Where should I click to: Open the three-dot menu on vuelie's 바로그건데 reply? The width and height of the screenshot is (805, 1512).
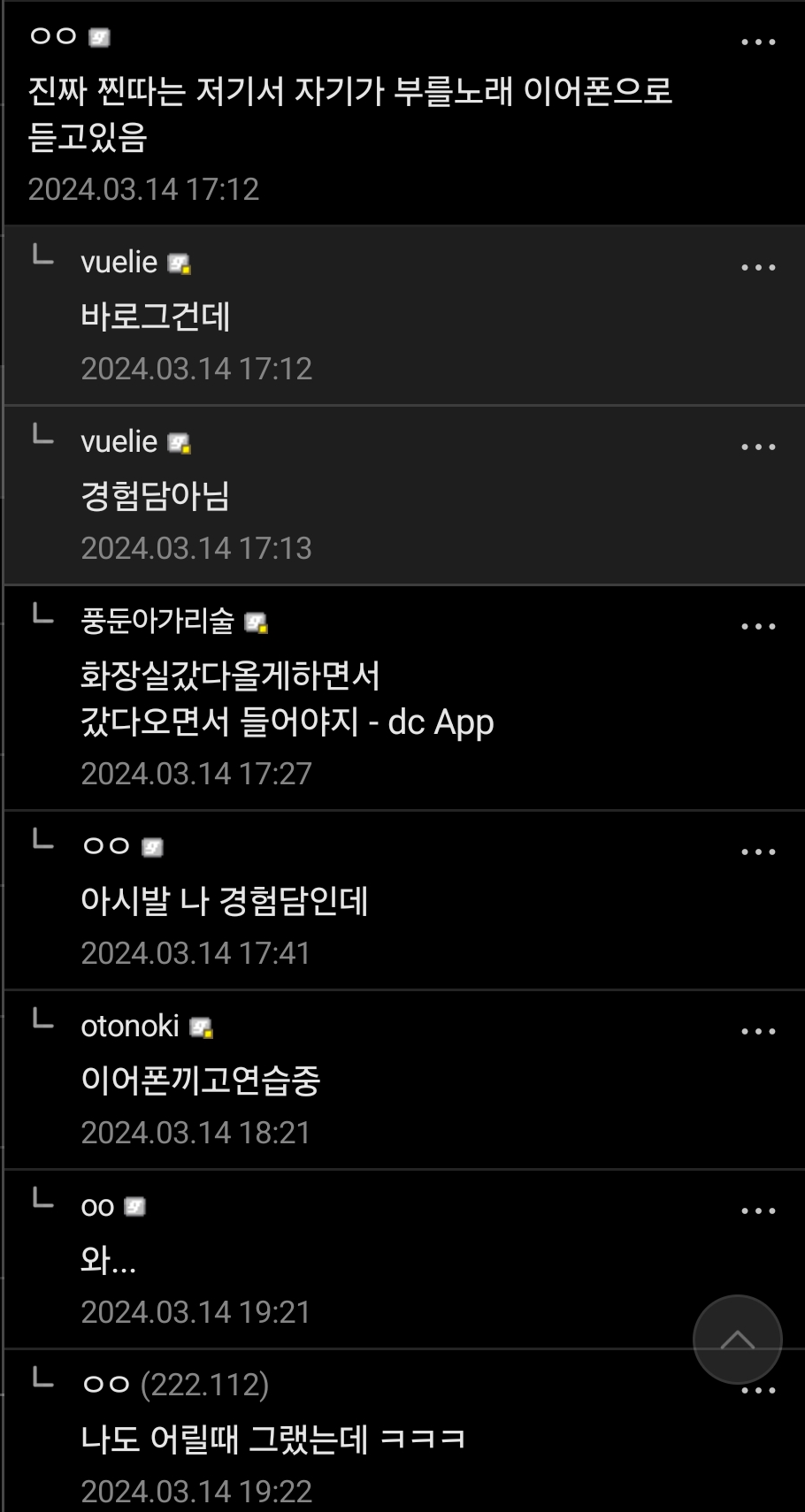758,268
